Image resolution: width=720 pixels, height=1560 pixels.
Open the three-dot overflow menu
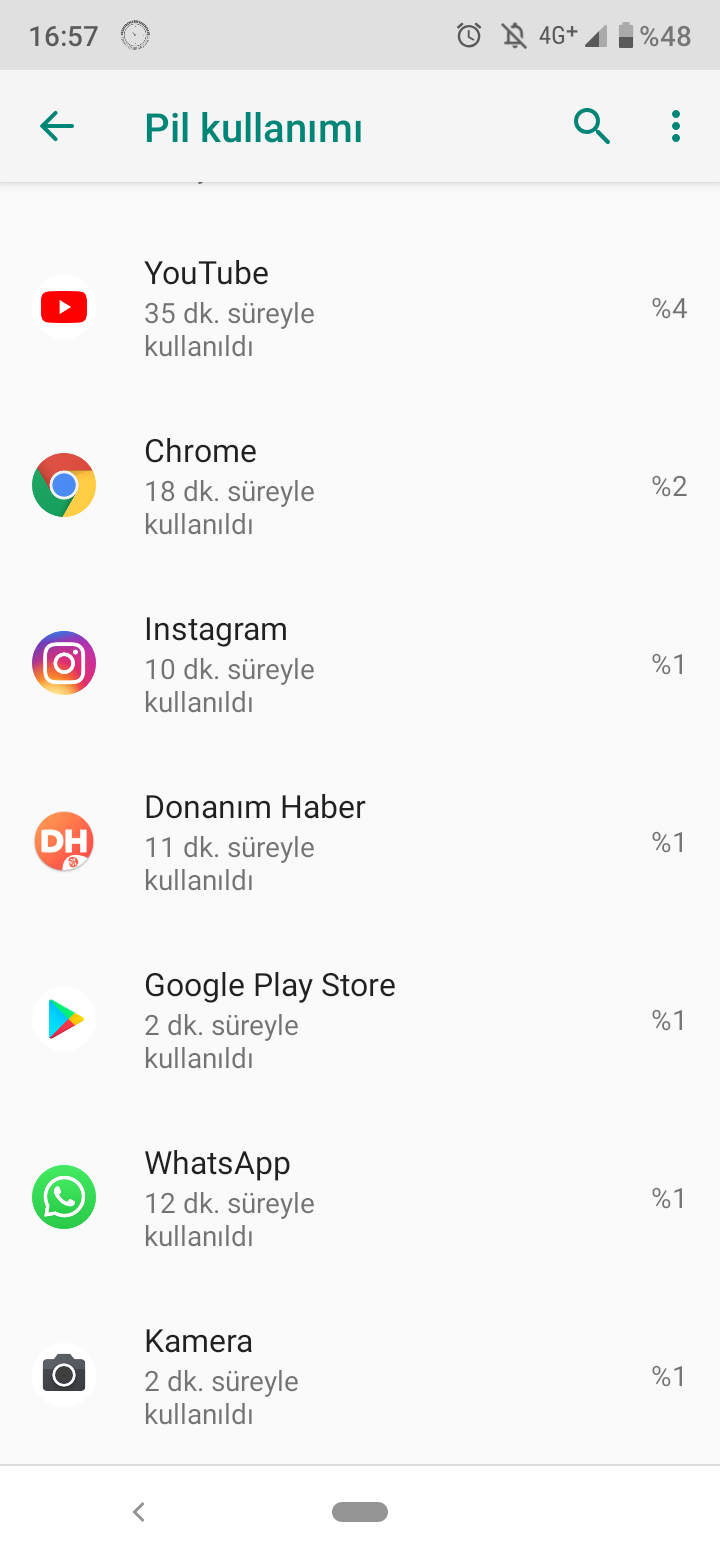click(x=676, y=126)
